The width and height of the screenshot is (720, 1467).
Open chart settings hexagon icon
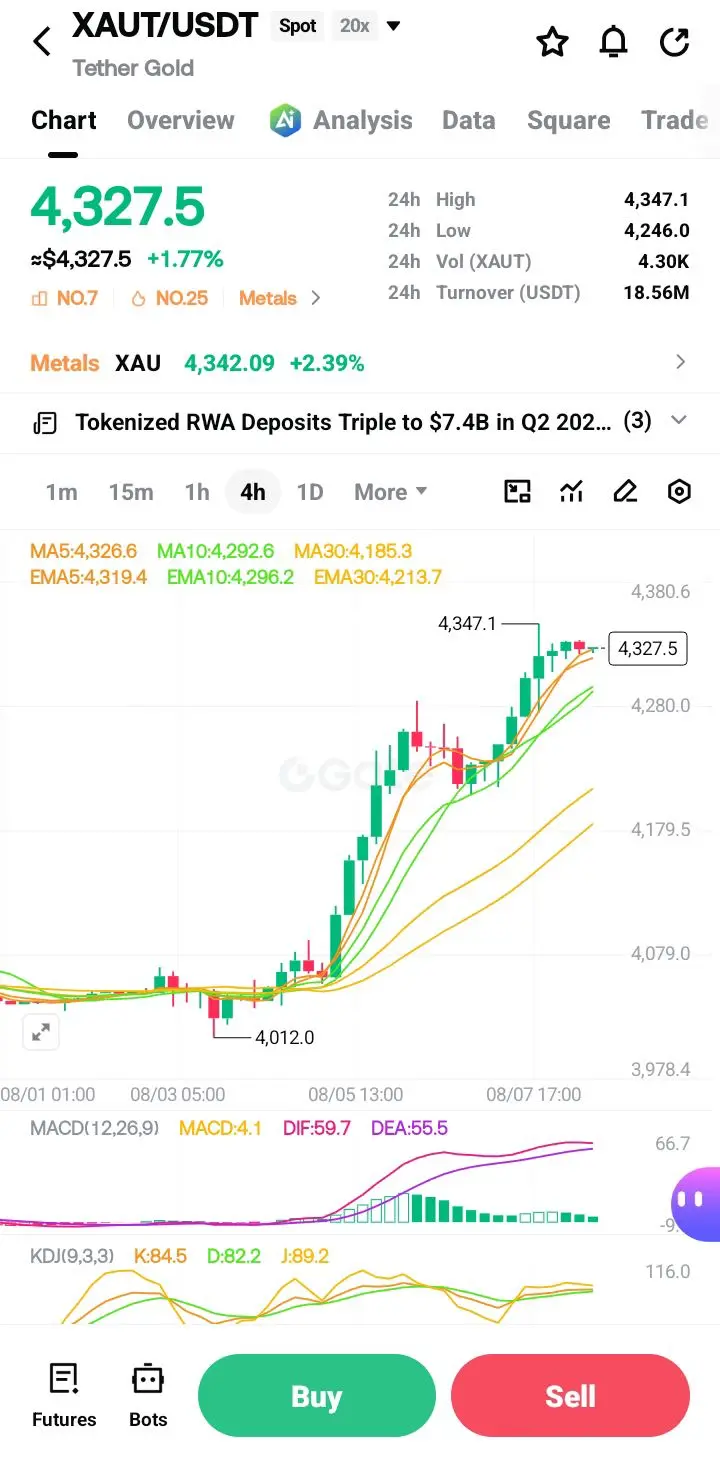tap(679, 491)
